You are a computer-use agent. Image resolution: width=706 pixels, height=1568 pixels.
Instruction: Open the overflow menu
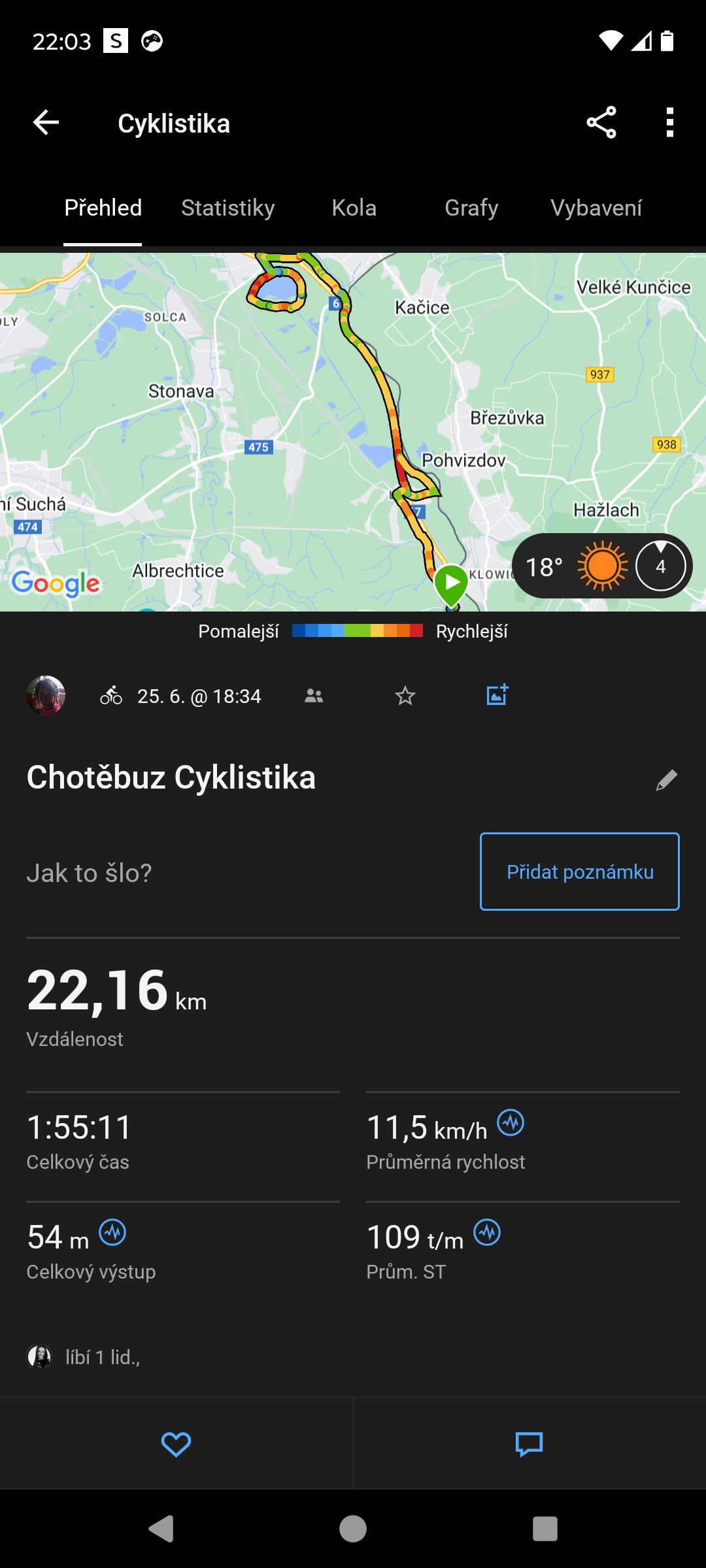(669, 122)
